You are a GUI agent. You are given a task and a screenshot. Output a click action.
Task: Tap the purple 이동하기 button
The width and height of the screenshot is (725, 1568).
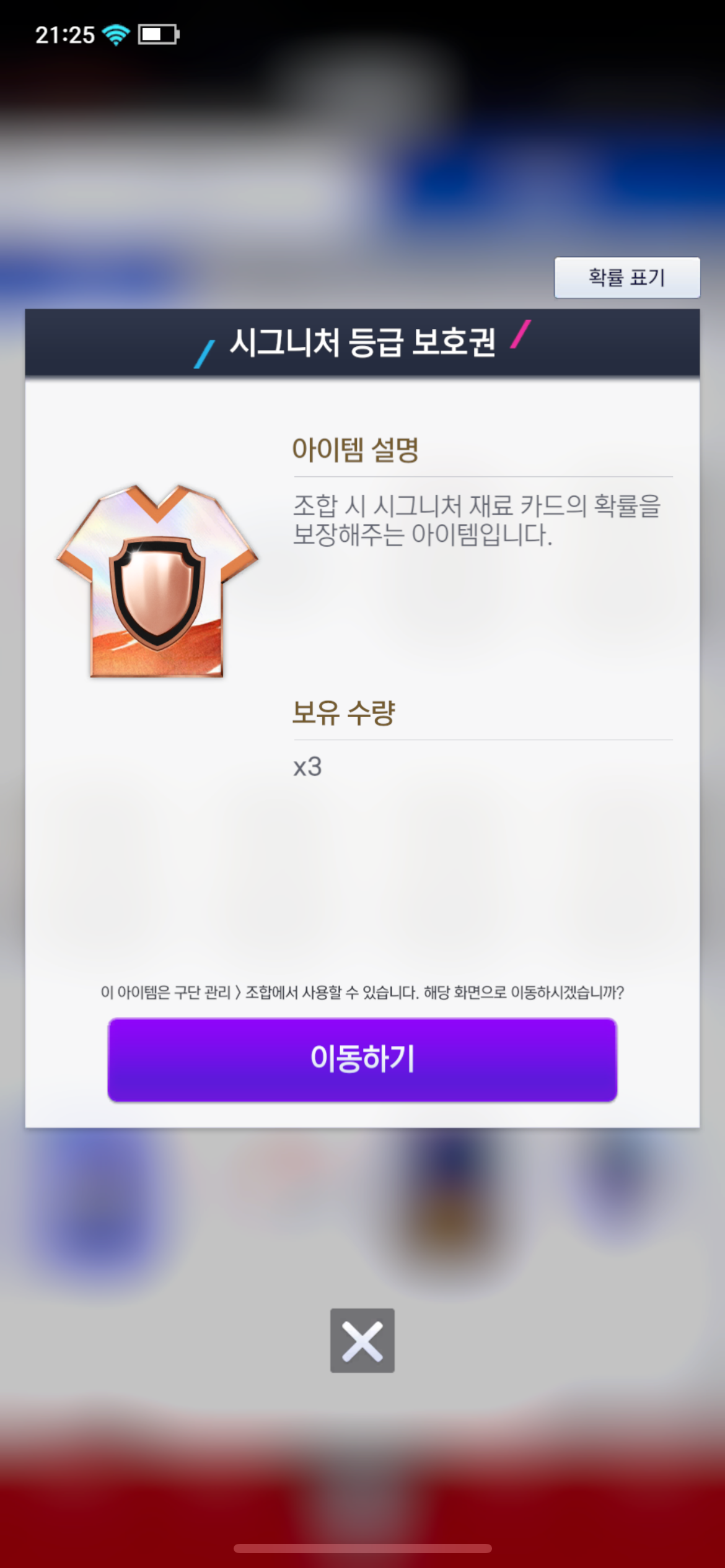point(362,1059)
